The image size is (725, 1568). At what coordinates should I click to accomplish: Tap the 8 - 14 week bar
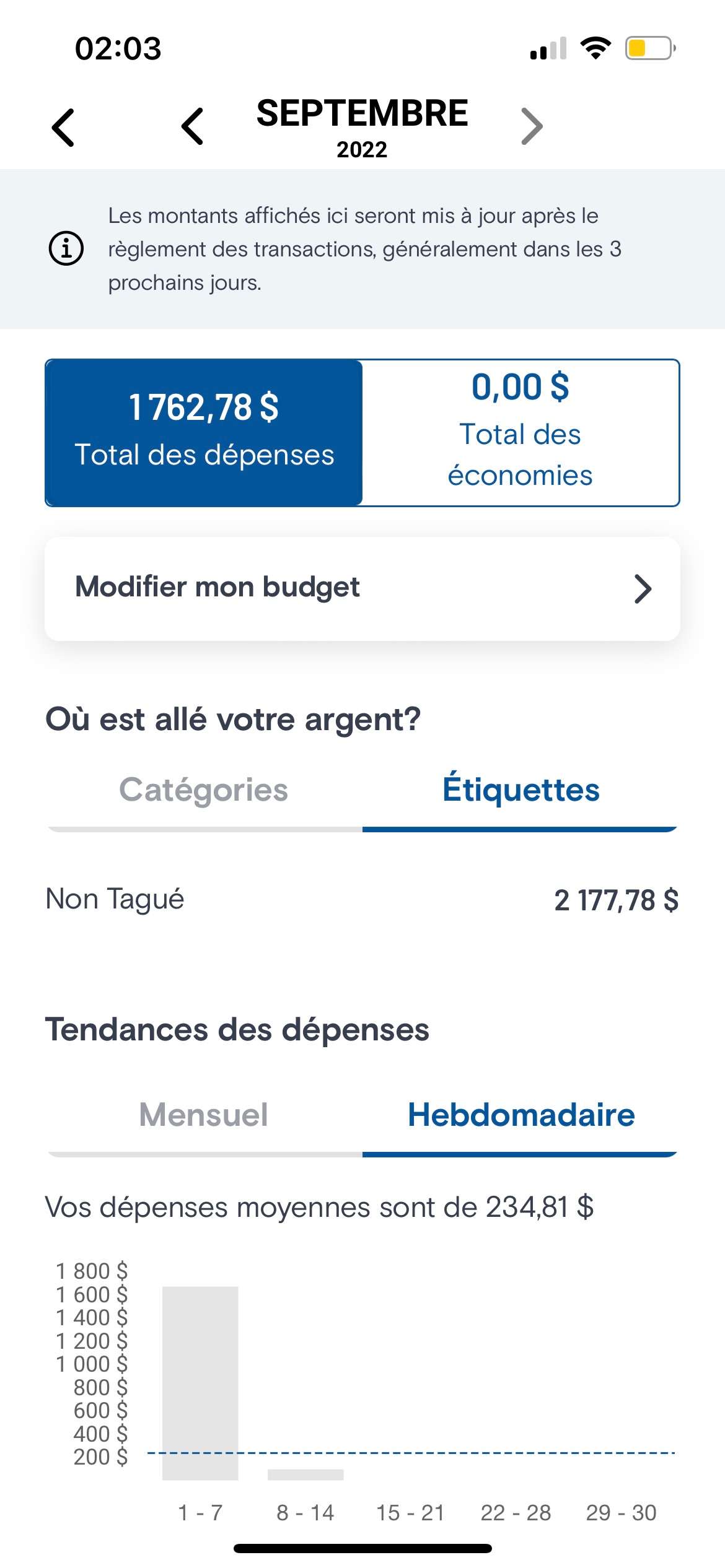pos(305,1474)
